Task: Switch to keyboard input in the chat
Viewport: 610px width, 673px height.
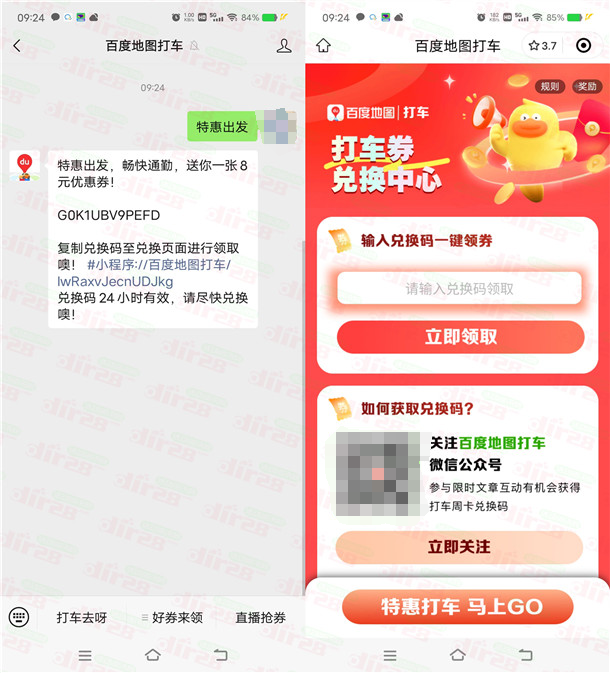Action: coord(19,617)
